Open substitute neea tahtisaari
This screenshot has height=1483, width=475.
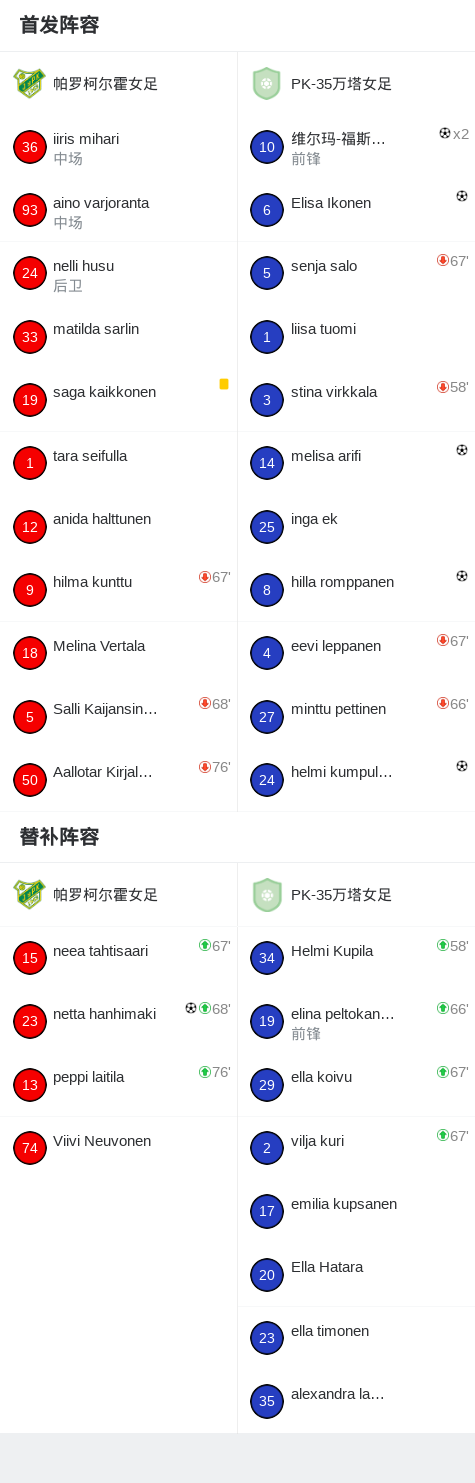tap(118, 958)
